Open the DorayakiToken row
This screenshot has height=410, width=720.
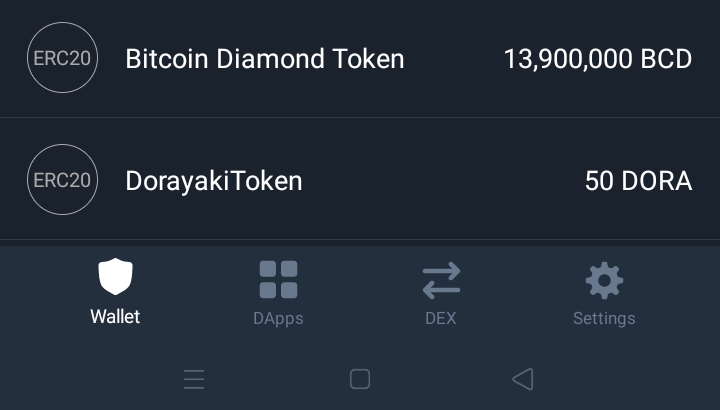[x=360, y=180]
